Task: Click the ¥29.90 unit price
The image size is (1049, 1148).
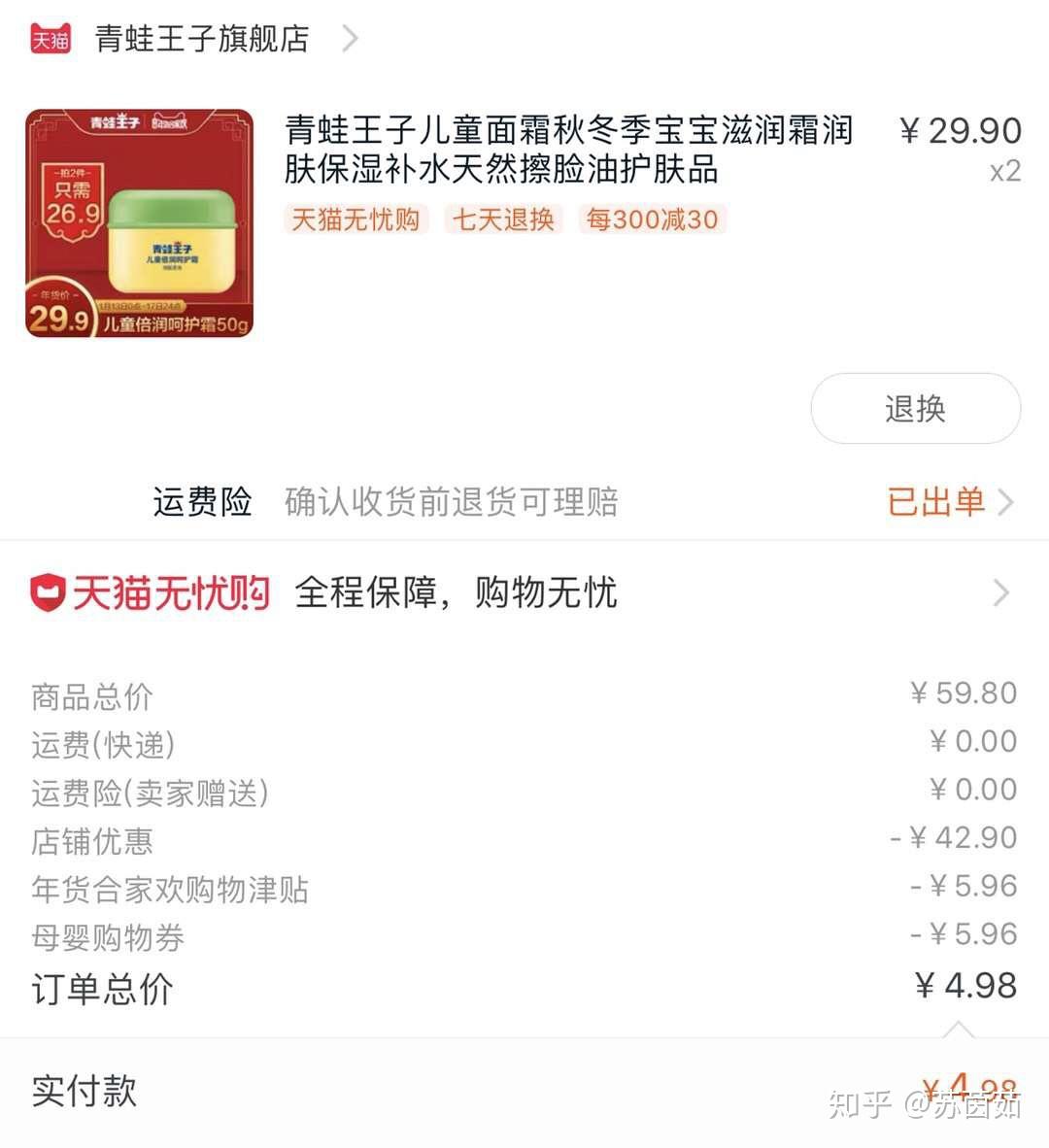Action: coord(960,129)
